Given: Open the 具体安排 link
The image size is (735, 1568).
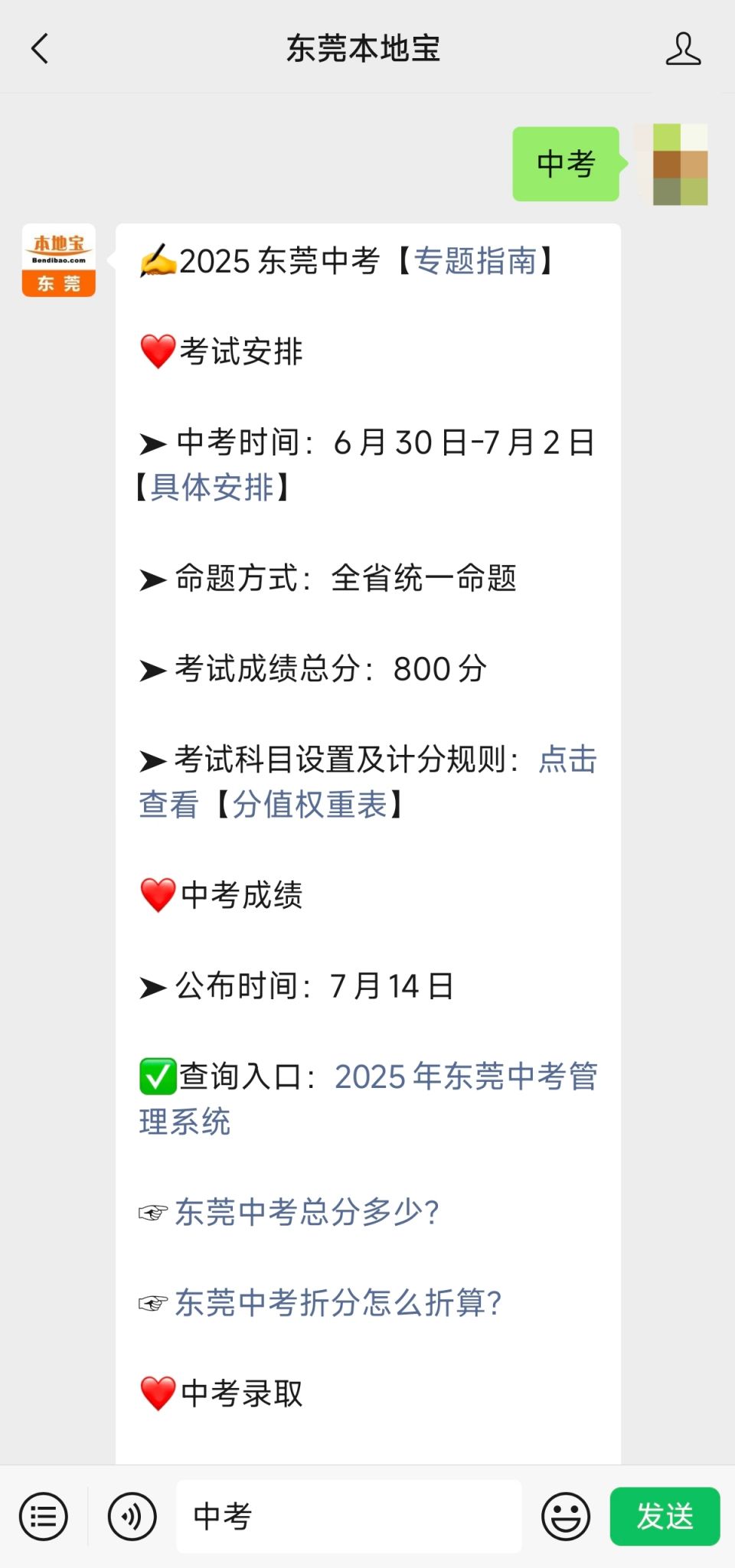Looking at the screenshot, I should (212, 487).
